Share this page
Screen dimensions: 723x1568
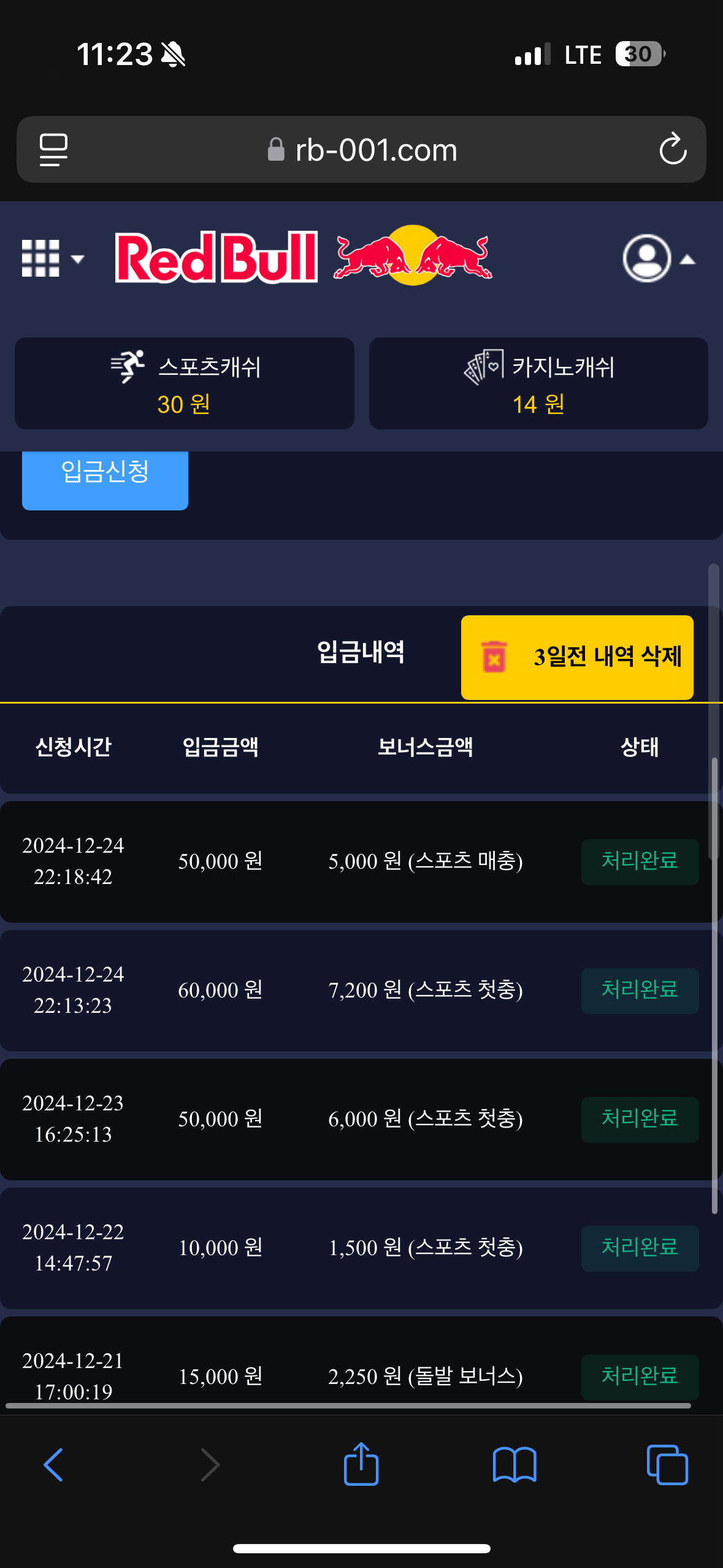pos(361,1465)
